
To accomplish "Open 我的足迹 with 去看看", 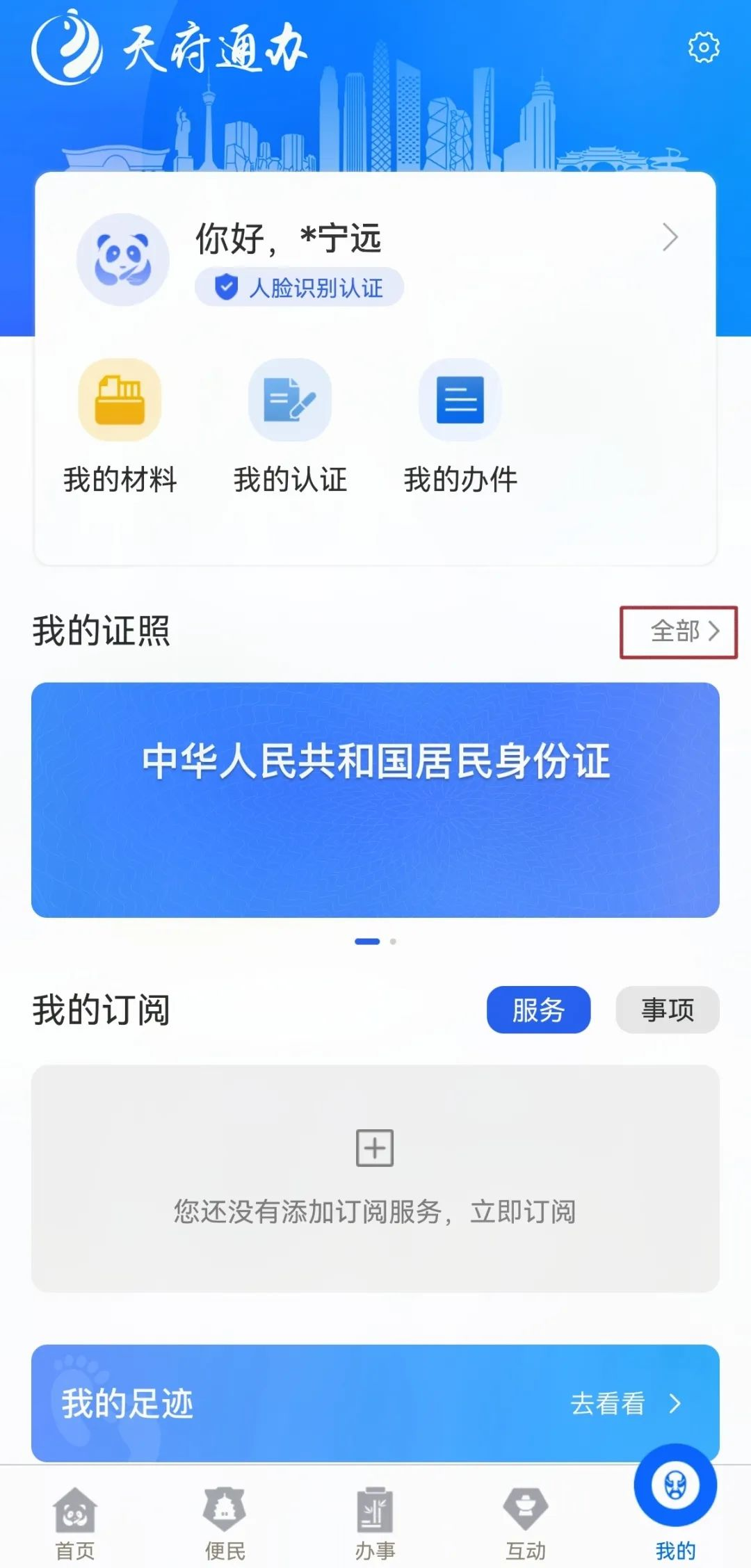I will (622, 1403).
